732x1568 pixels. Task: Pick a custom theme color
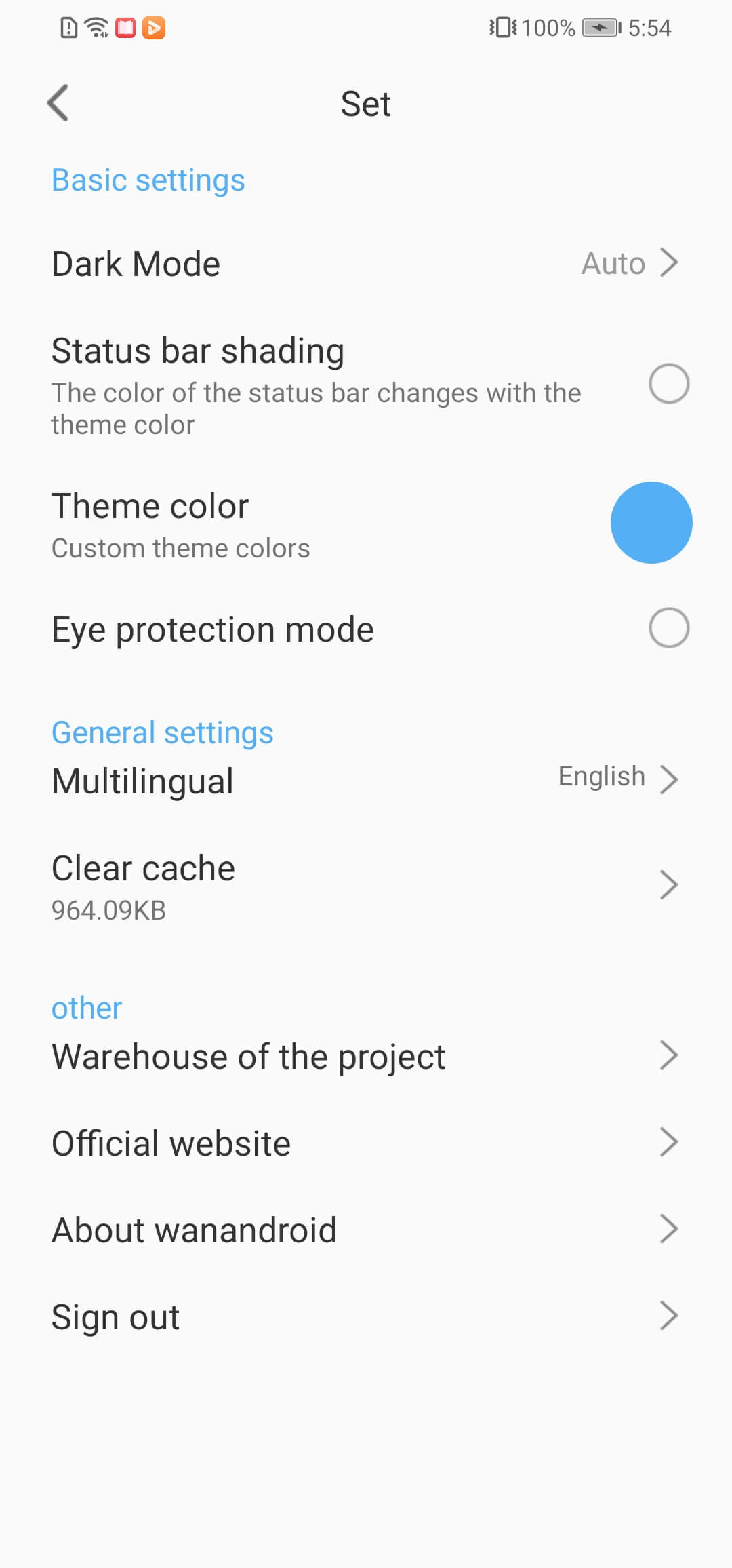[x=651, y=523]
